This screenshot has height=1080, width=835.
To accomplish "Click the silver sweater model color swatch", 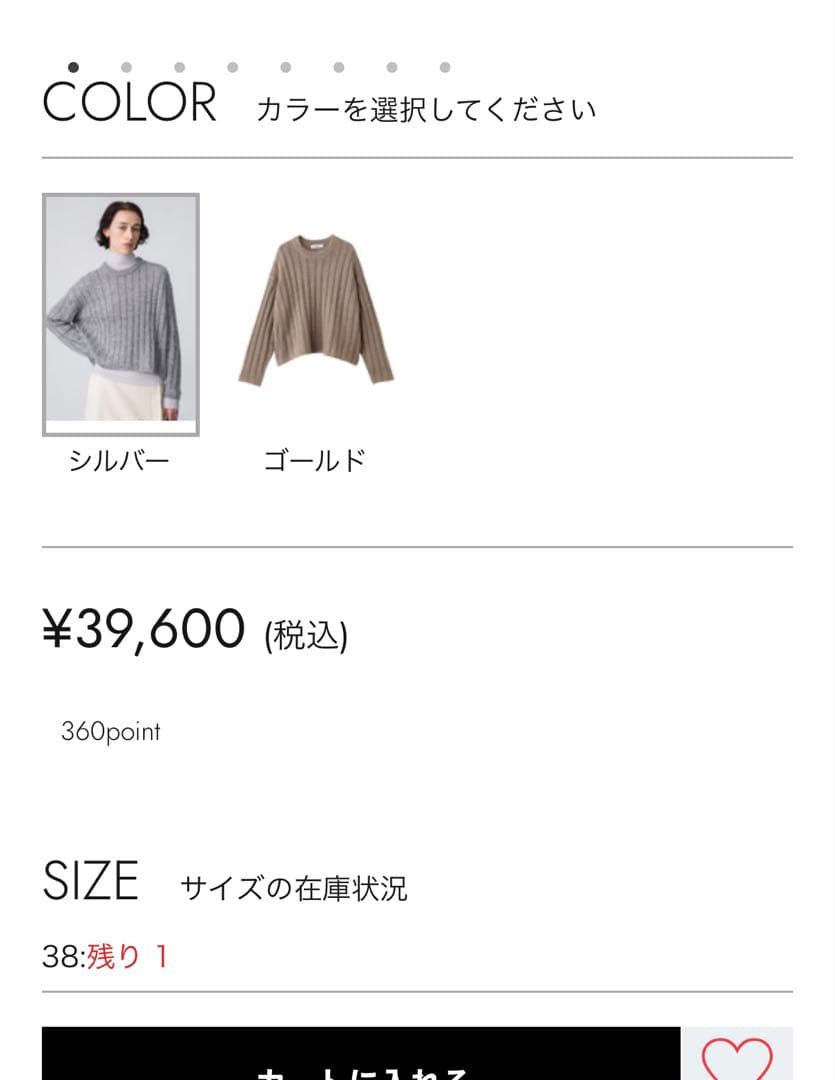I will click(x=121, y=312).
